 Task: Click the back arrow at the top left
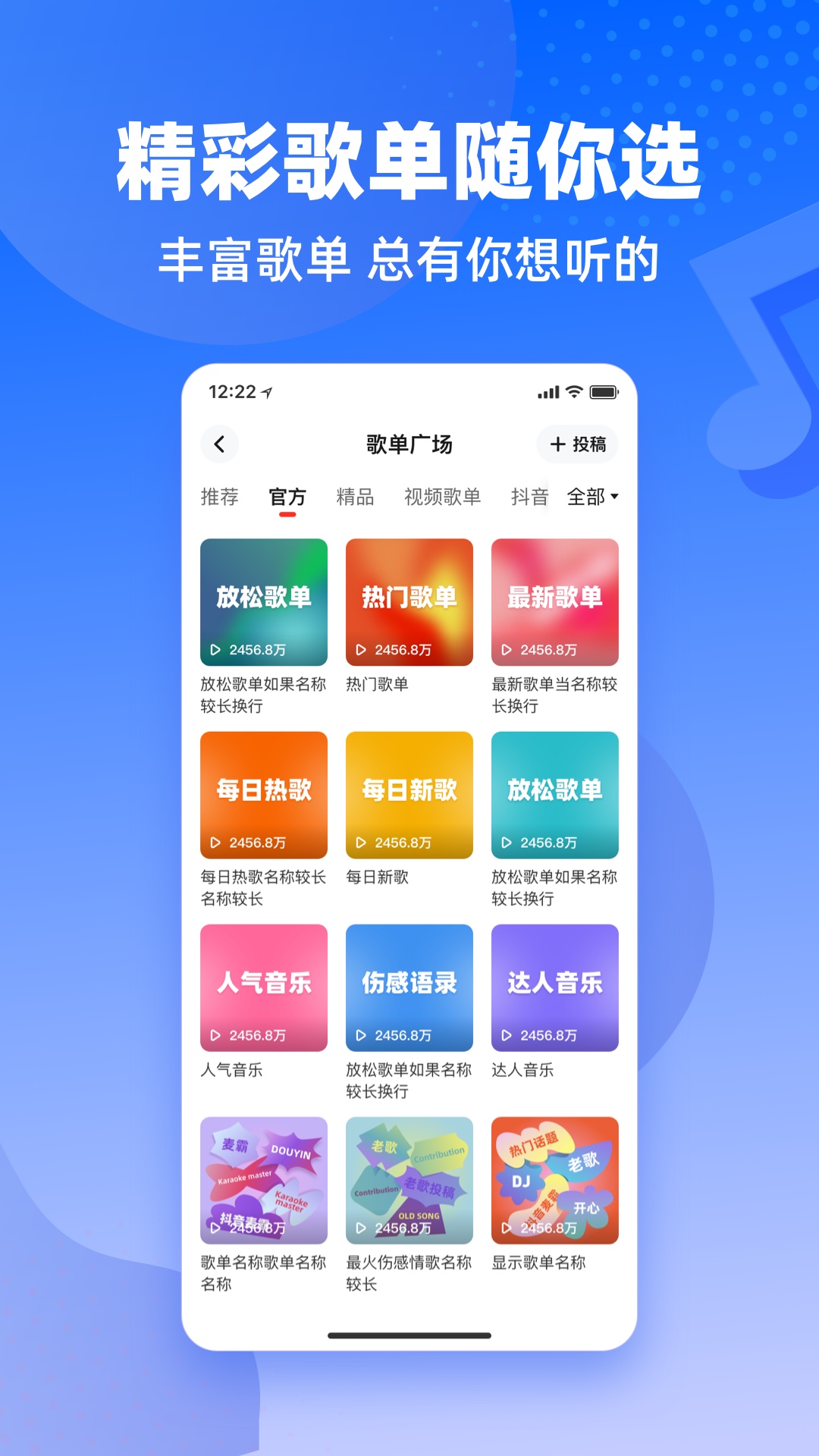pyautogui.click(x=219, y=444)
